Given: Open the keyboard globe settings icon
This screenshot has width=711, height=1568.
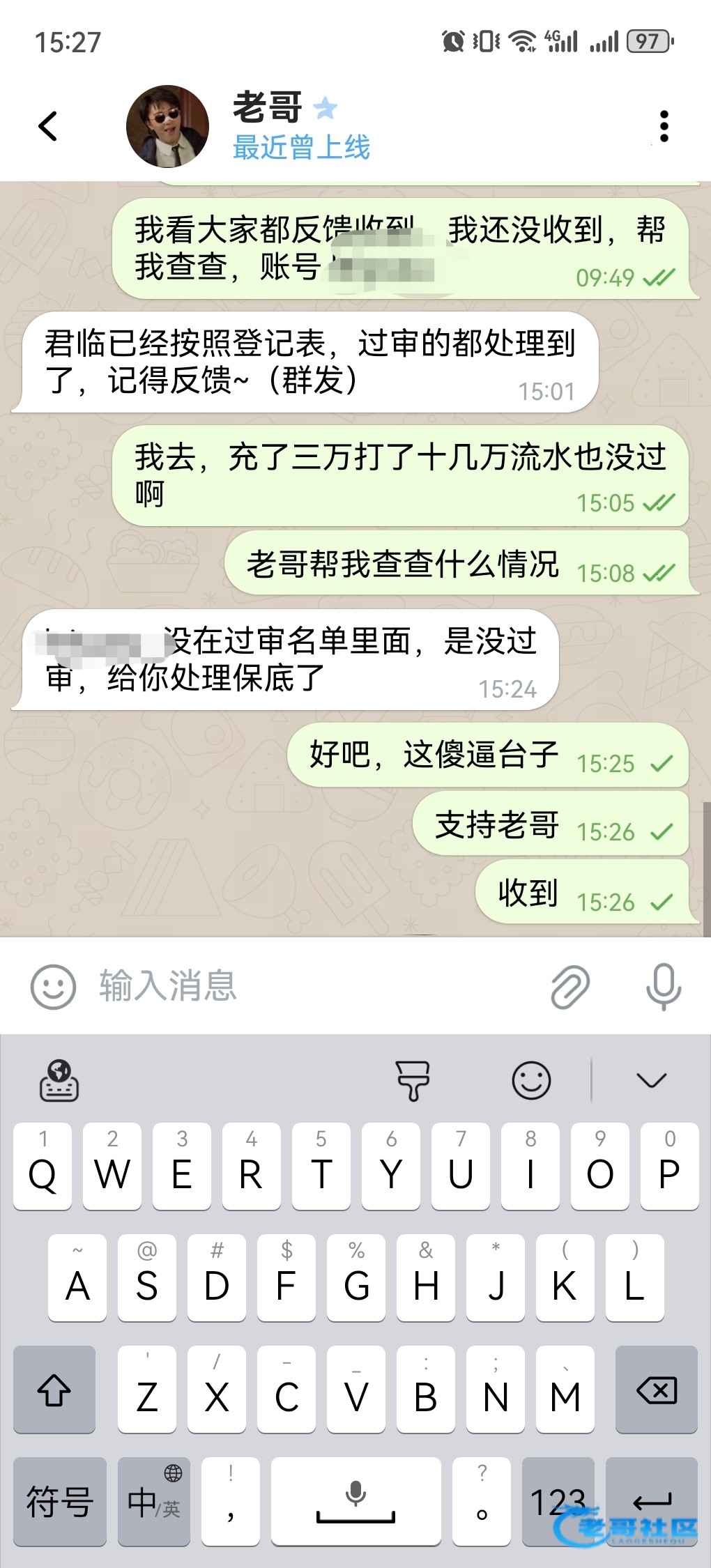Looking at the screenshot, I should 59,1080.
